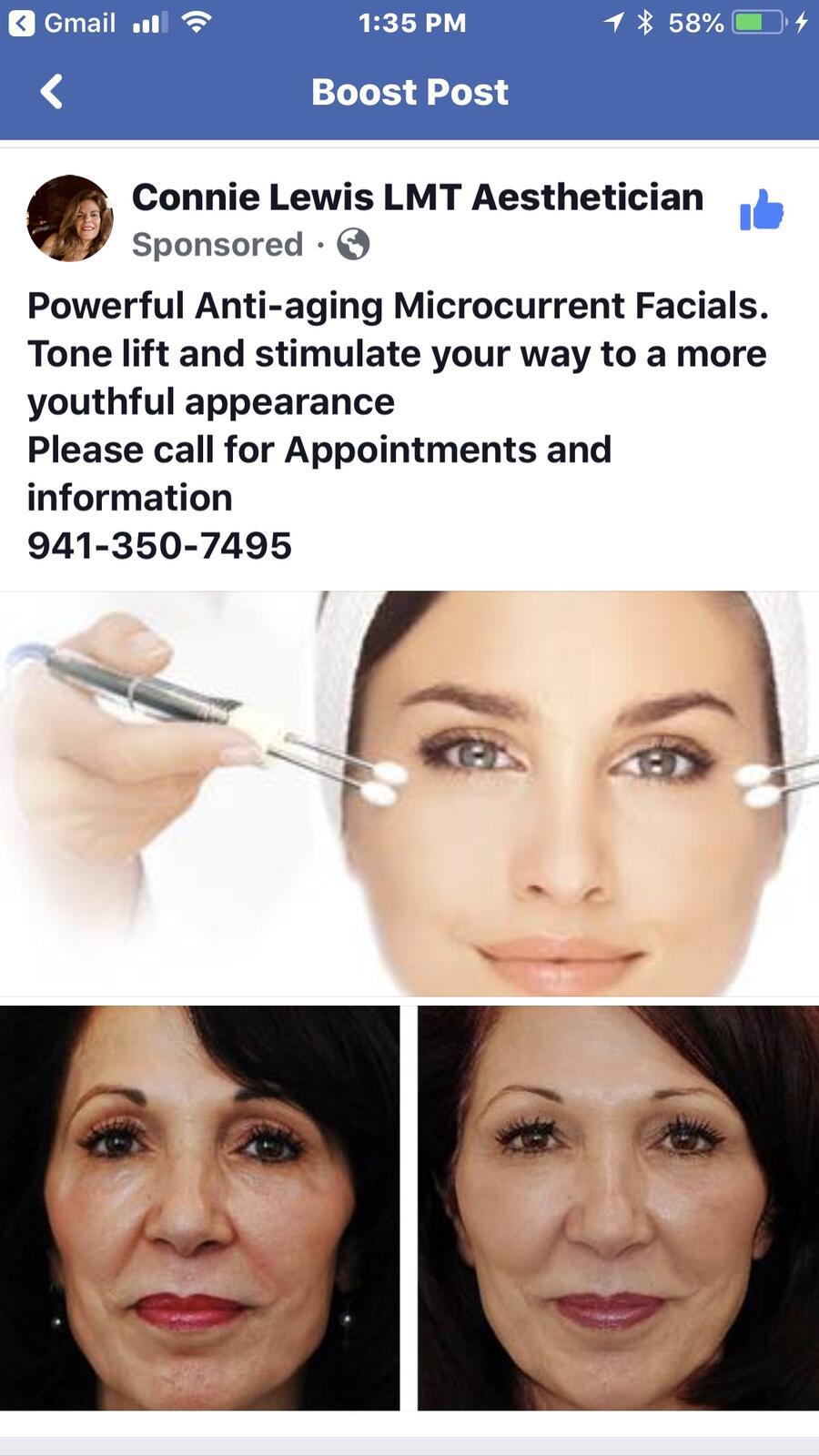Open Connie Lewis profile picture
Image resolution: width=819 pixels, height=1456 pixels.
pyautogui.click(x=70, y=218)
